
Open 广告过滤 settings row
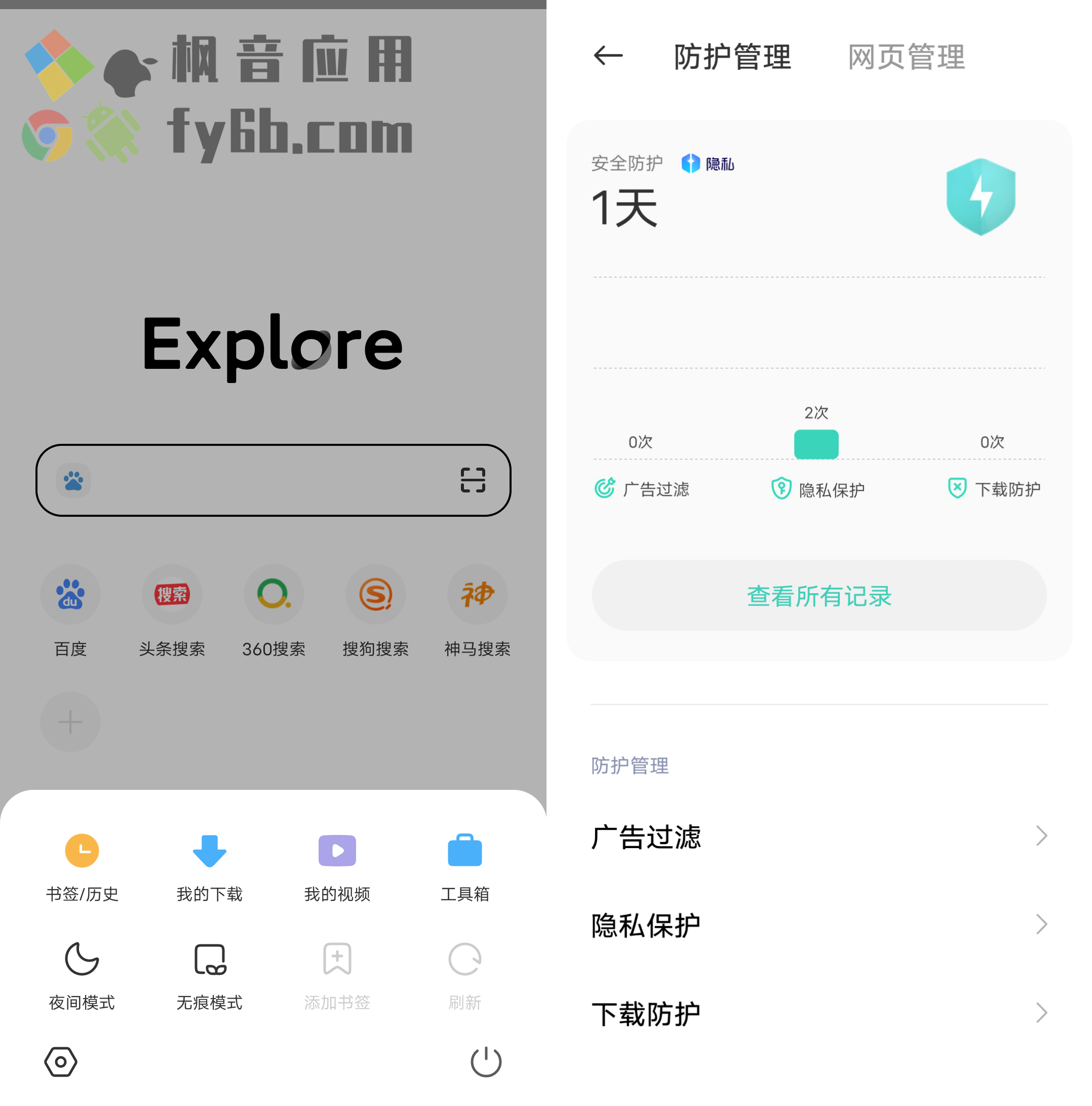819,836
